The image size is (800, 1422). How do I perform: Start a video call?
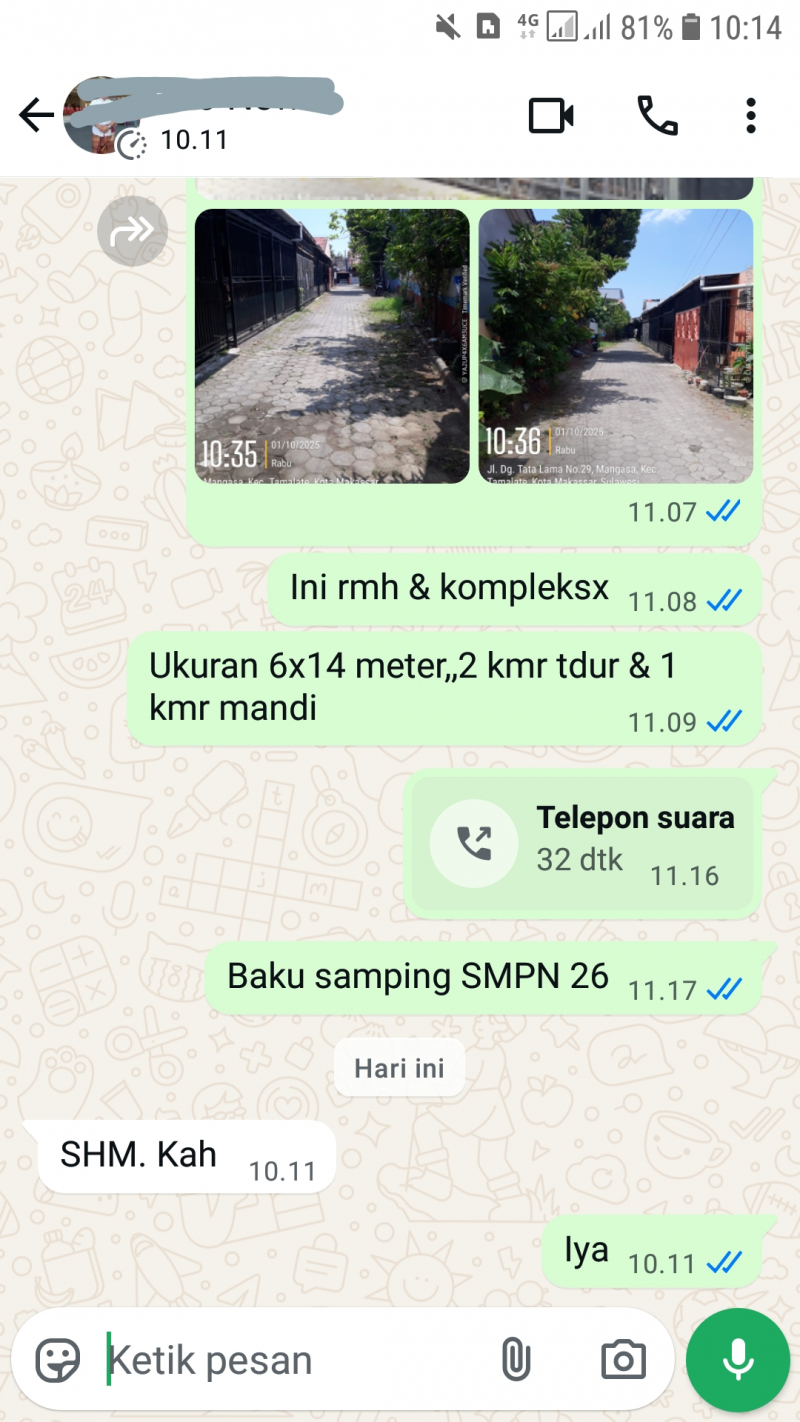pyautogui.click(x=551, y=116)
